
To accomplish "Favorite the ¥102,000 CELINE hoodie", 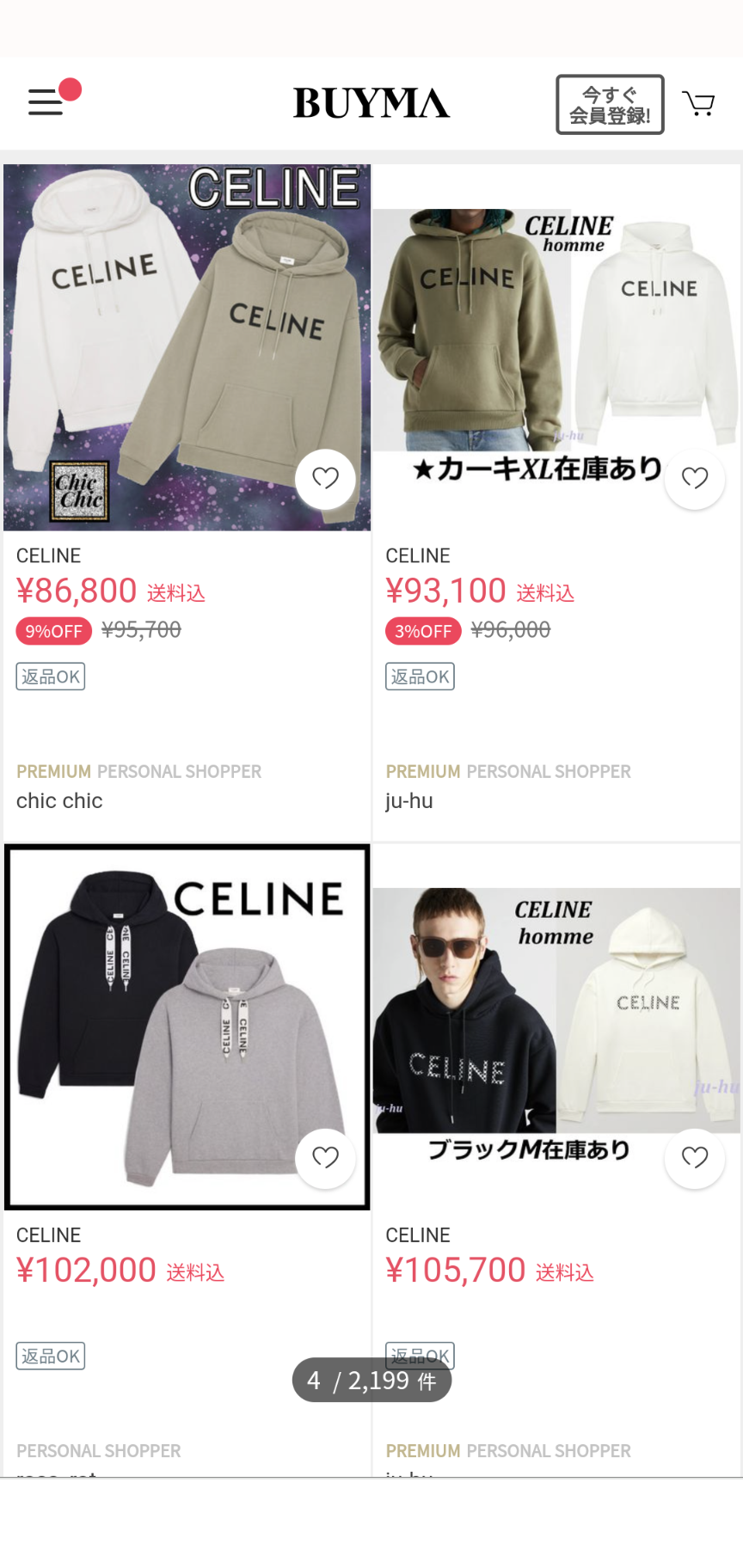I will tap(325, 1157).
